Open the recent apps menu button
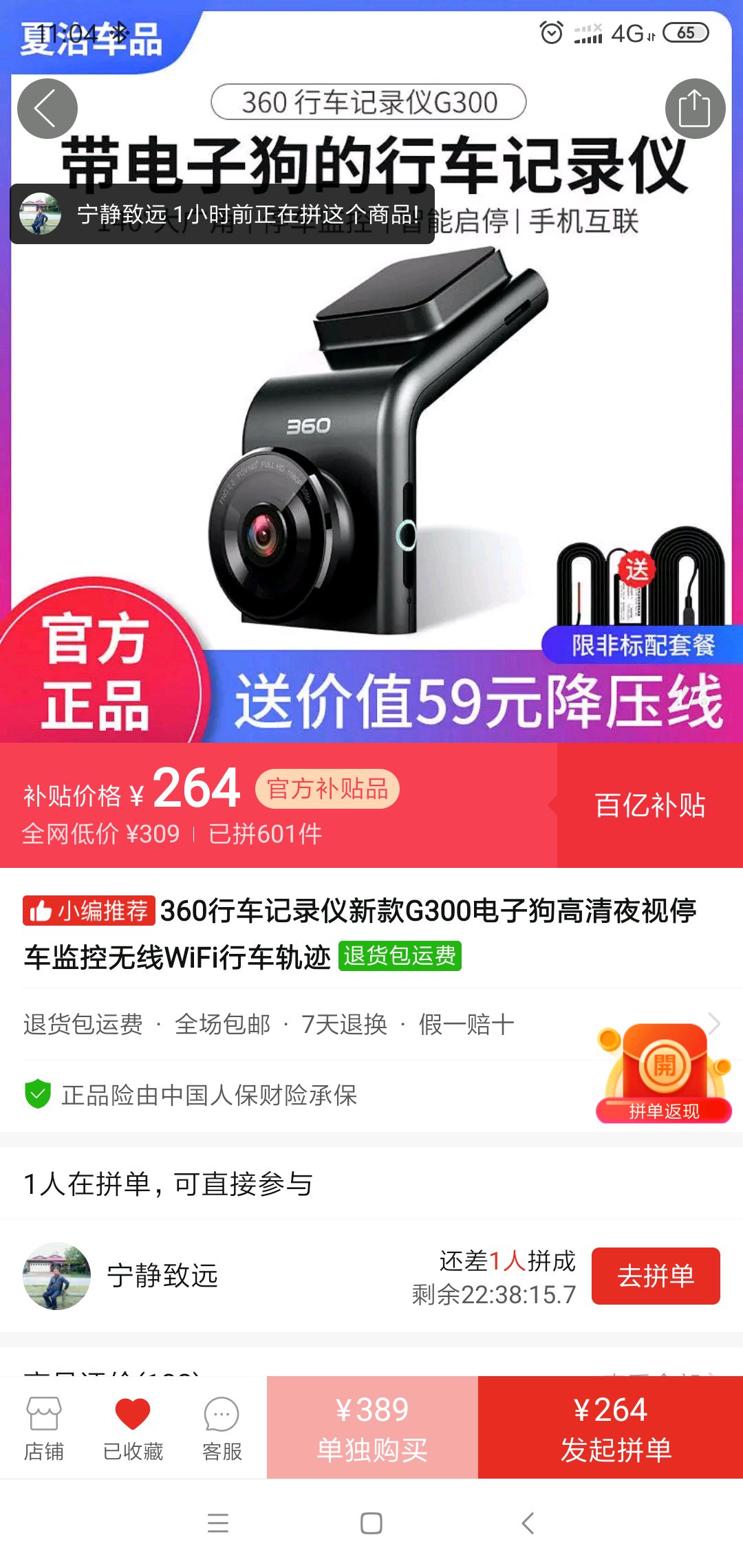This screenshot has width=743, height=1568. coord(218,1523)
